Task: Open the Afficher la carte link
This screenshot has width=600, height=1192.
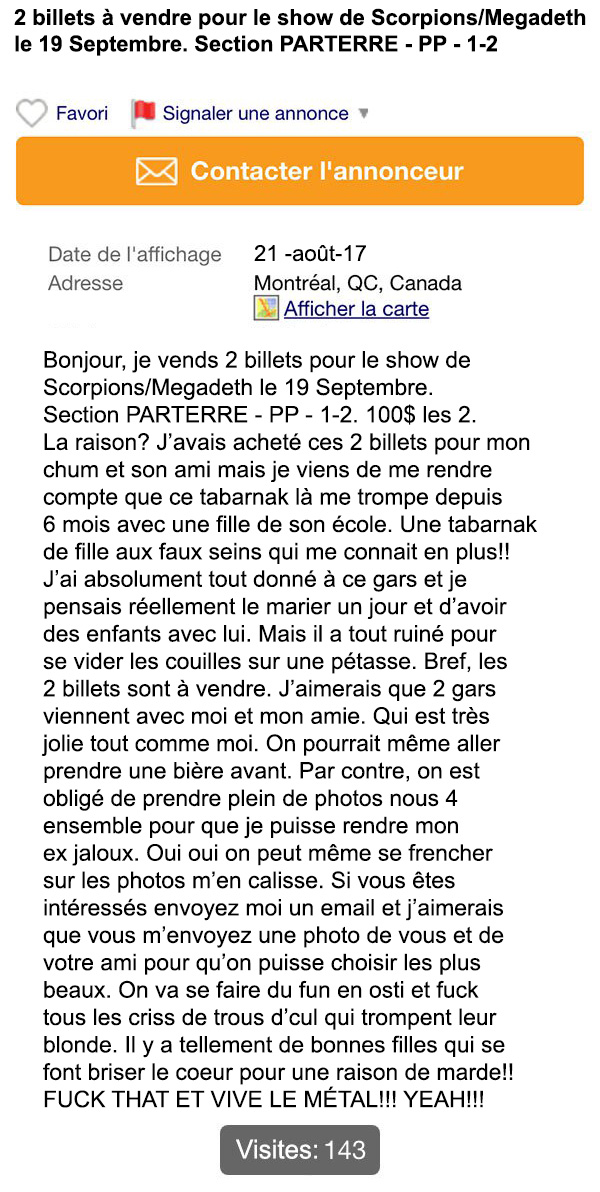Action: click(x=341, y=309)
